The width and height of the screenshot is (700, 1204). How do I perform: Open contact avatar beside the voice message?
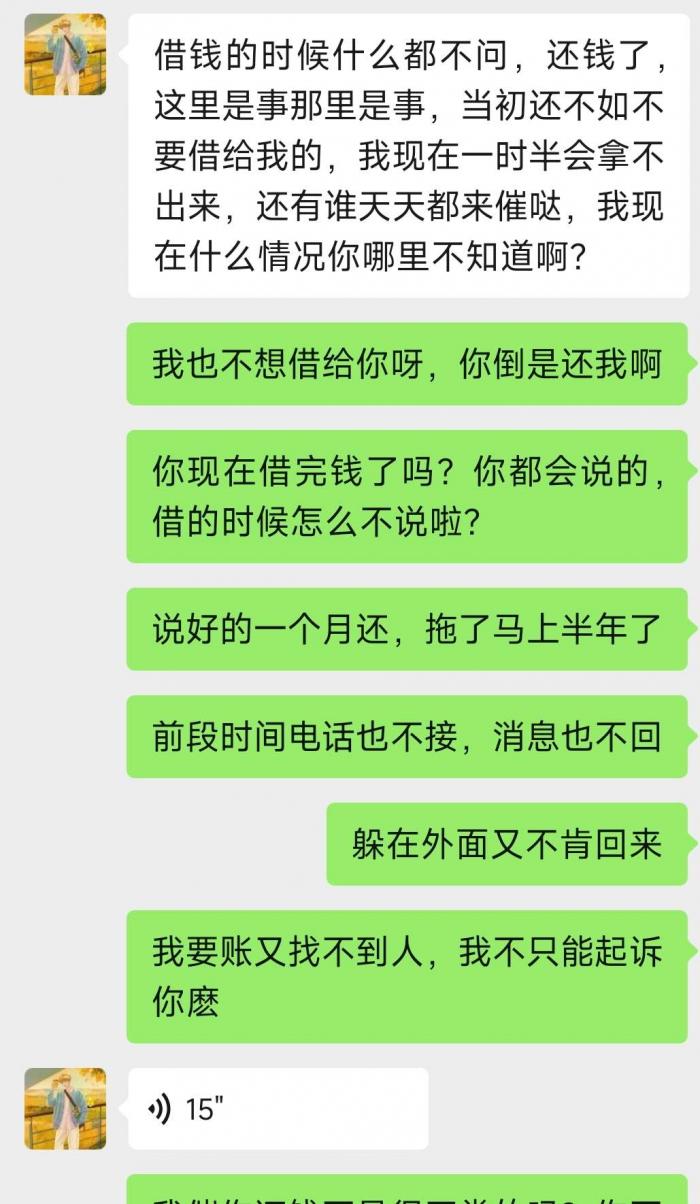click(65, 1108)
